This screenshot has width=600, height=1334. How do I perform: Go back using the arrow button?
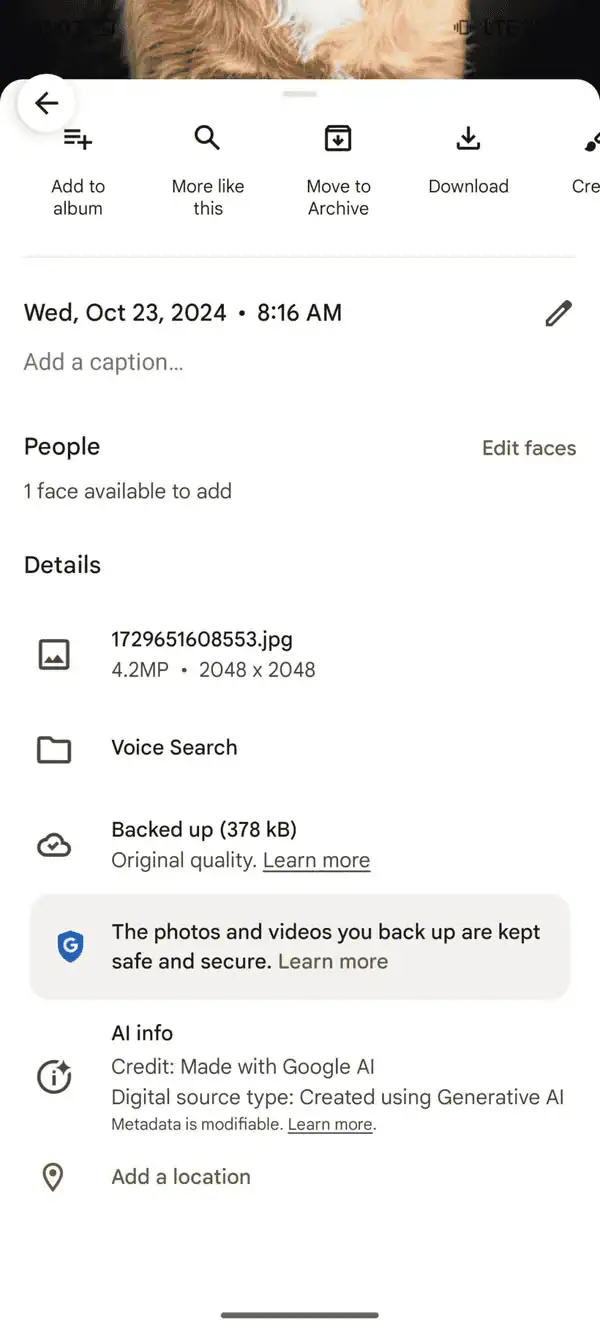pos(46,103)
